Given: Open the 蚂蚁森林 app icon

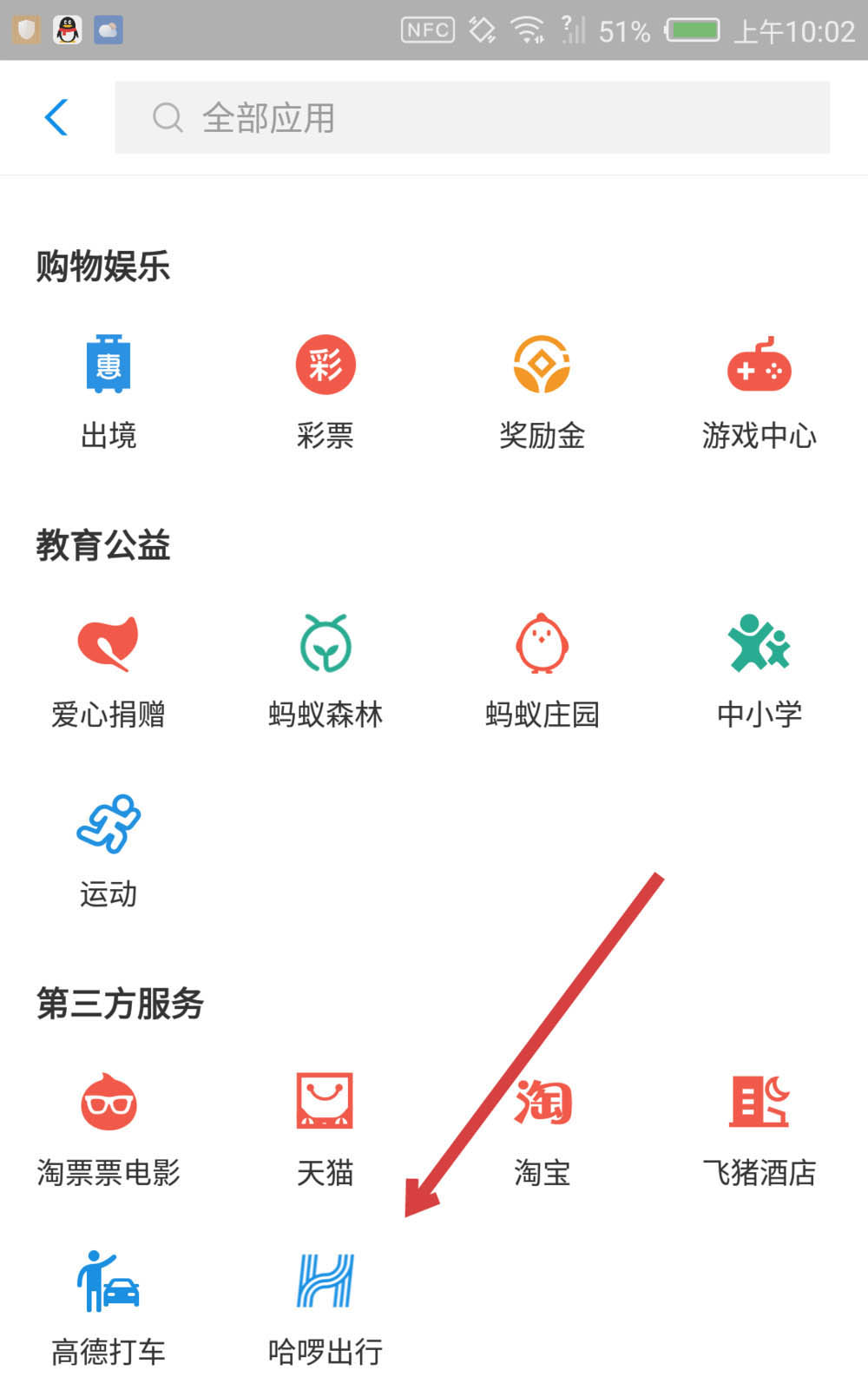Looking at the screenshot, I should coord(325,642).
